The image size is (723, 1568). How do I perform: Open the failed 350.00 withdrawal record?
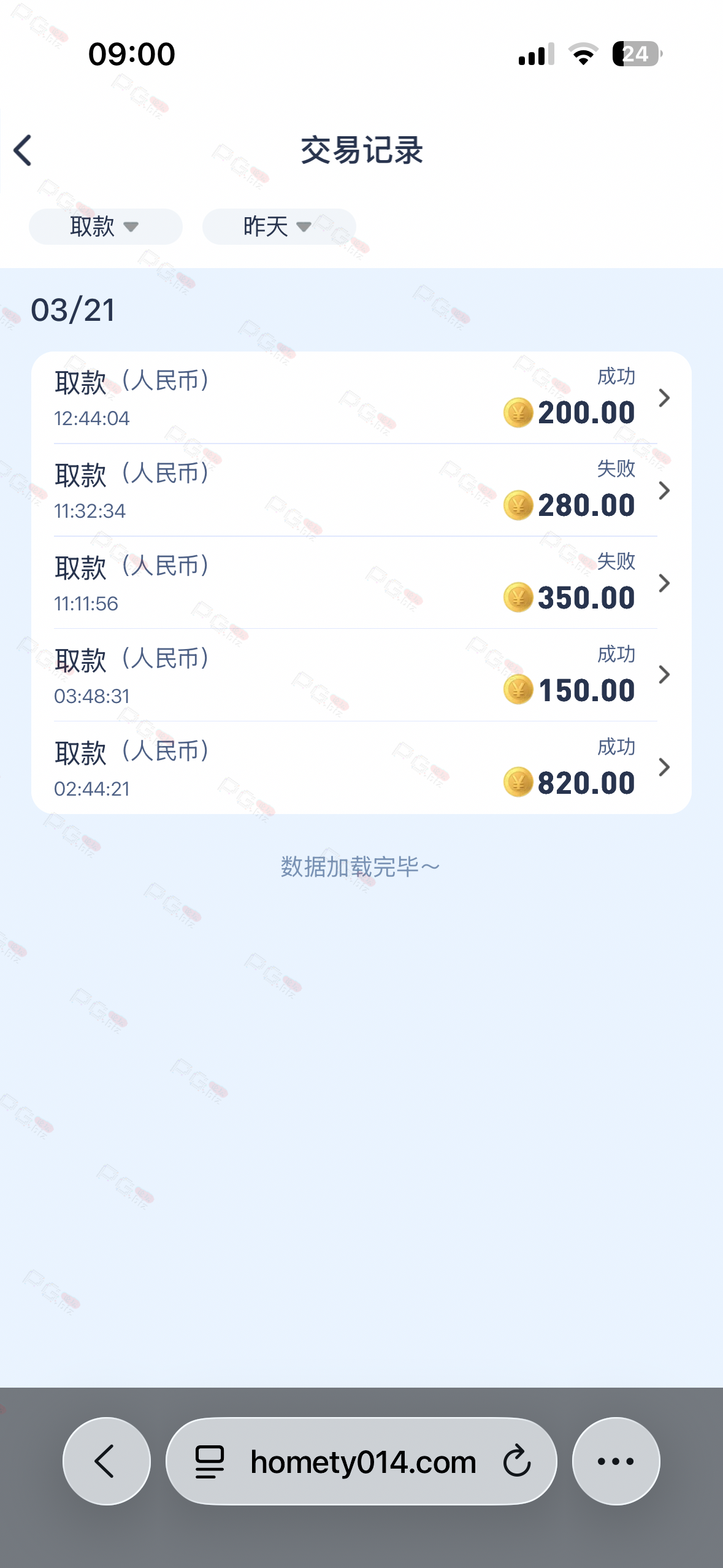point(361,583)
